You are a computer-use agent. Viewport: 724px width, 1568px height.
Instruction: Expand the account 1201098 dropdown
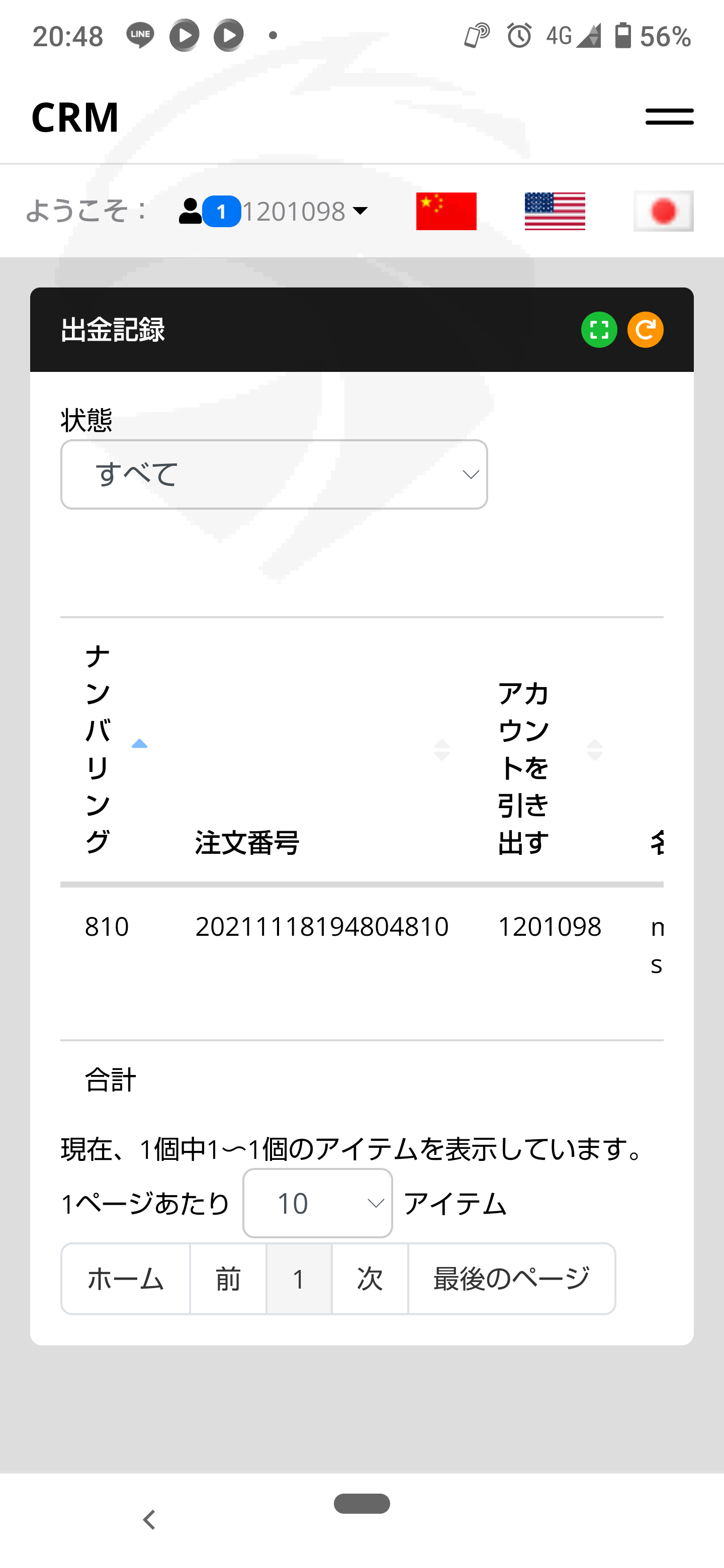274,211
